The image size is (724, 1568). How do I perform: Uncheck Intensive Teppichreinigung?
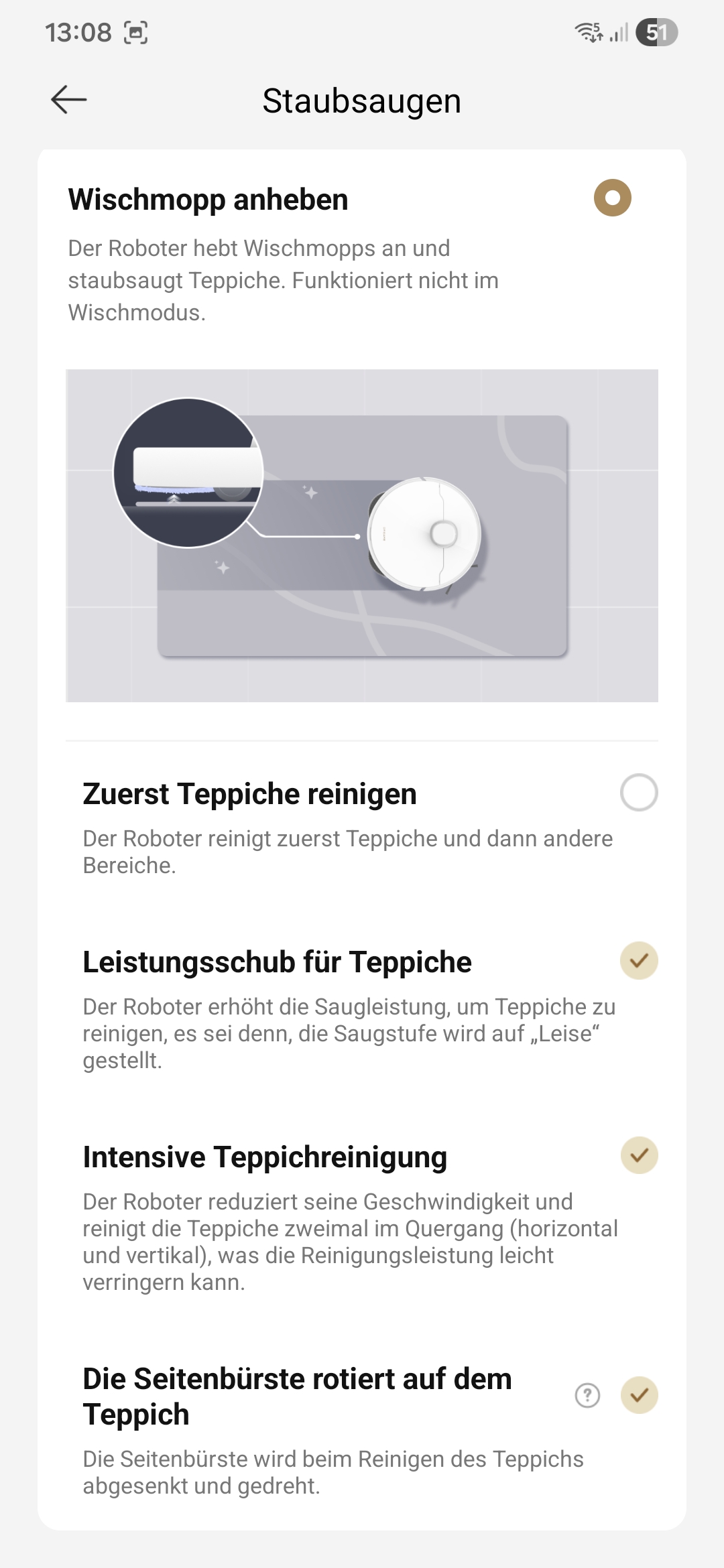click(x=638, y=1155)
